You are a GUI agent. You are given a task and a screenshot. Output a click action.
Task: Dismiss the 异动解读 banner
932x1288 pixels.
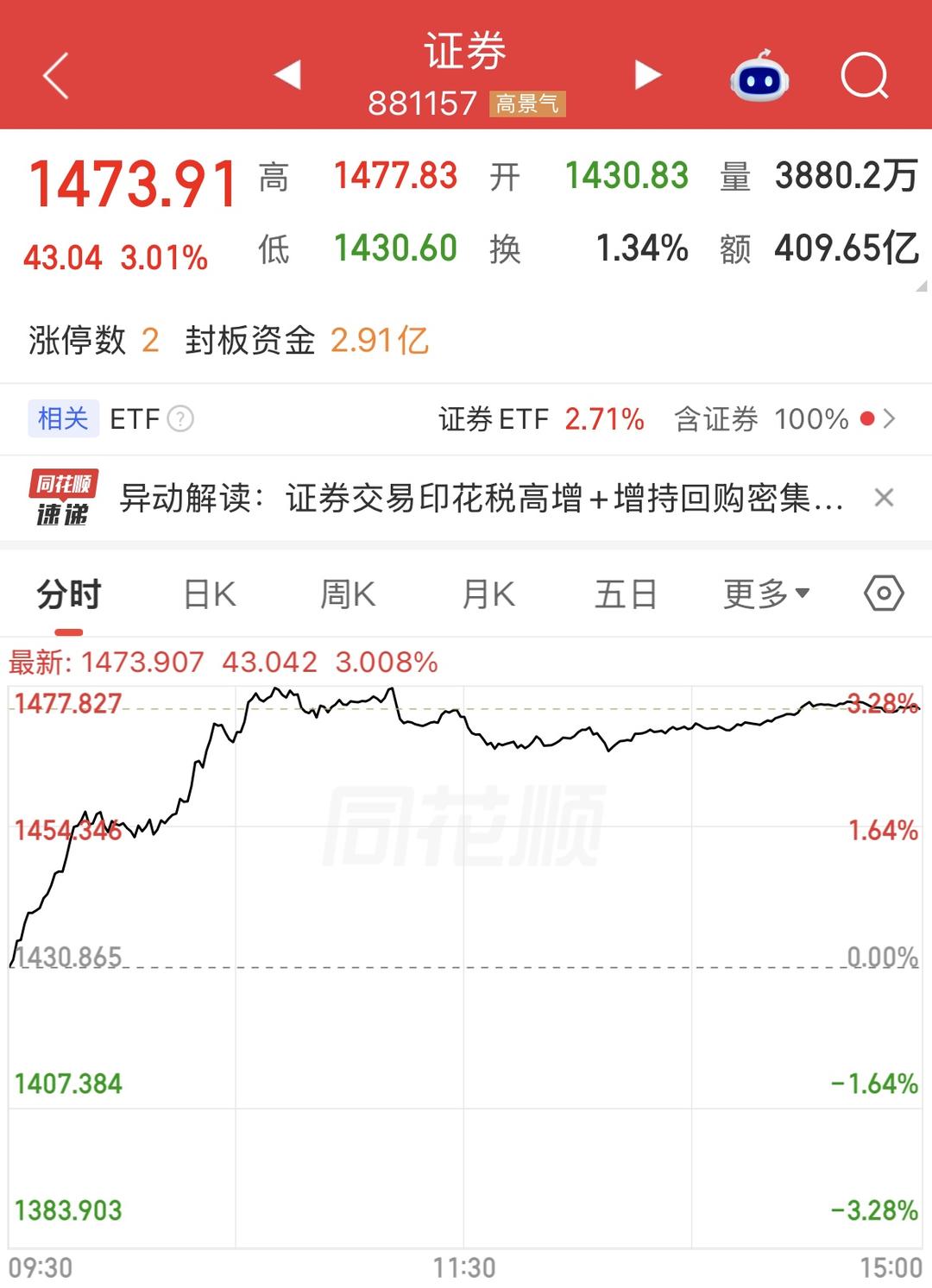(x=884, y=498)
